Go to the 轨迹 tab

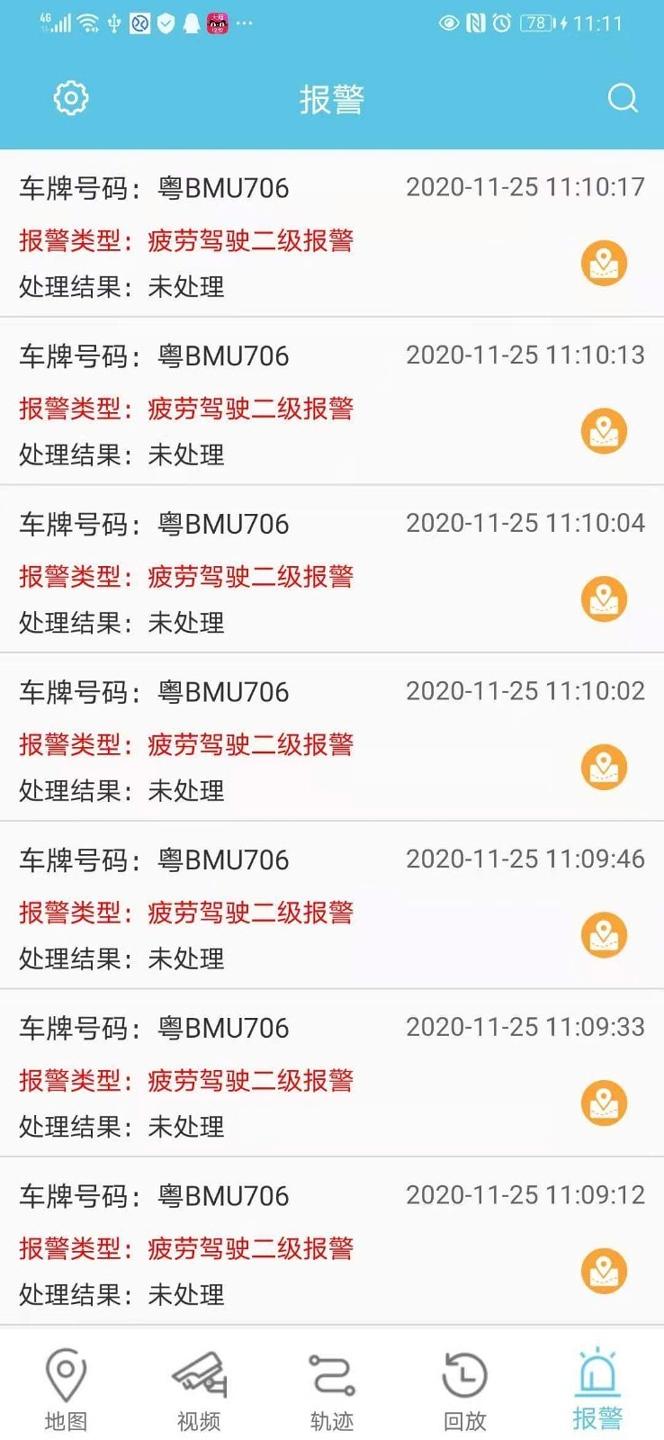coord(332,1392)
